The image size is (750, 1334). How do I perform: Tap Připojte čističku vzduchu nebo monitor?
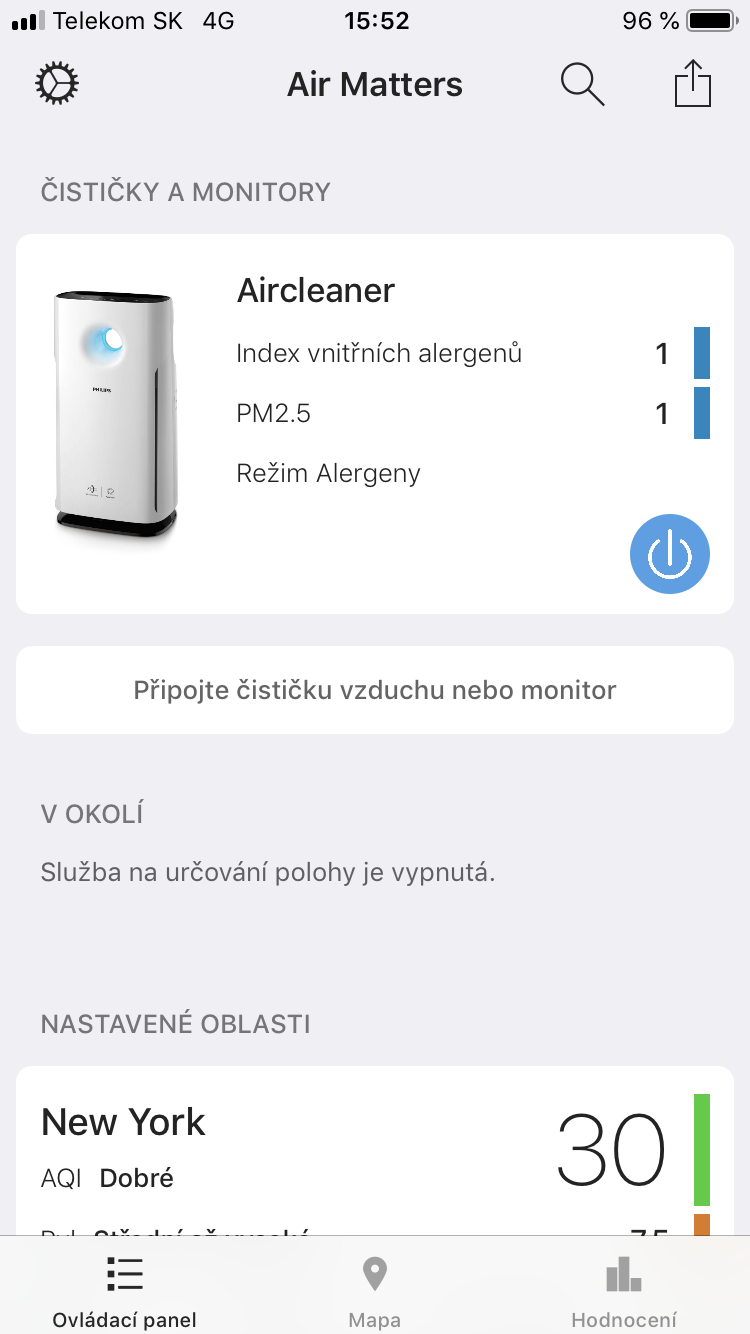point(375,690)
